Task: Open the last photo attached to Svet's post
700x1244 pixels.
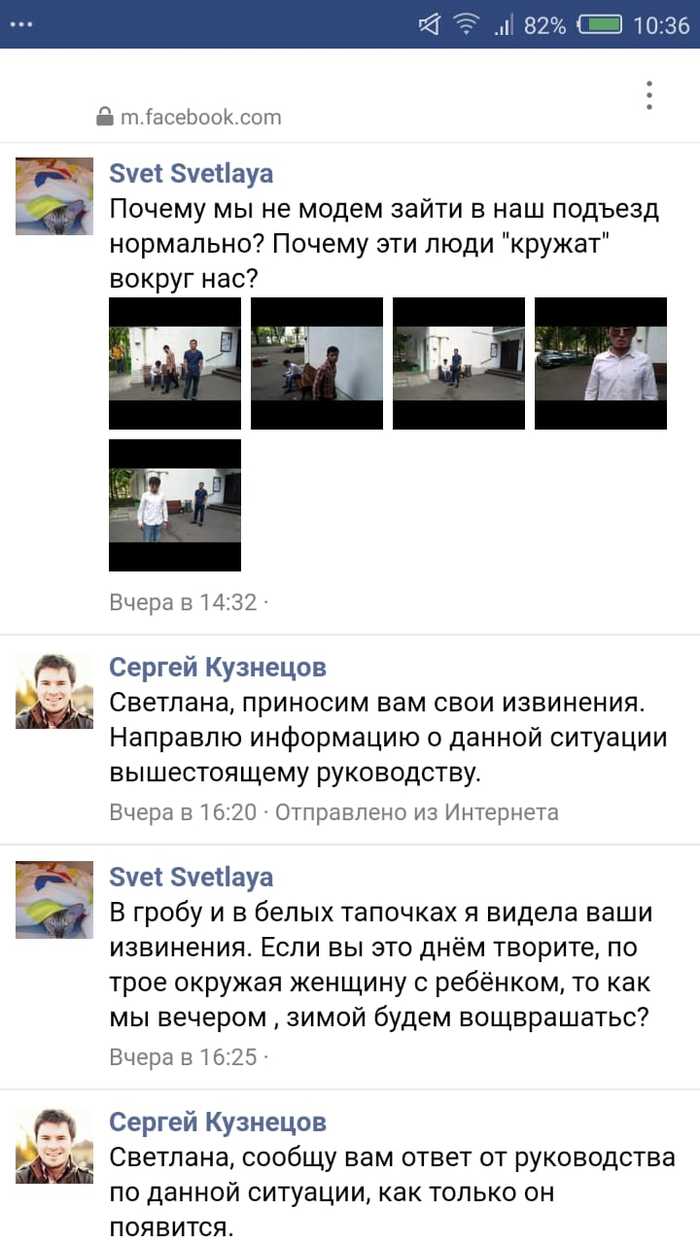Action: (x=175, y=505)
